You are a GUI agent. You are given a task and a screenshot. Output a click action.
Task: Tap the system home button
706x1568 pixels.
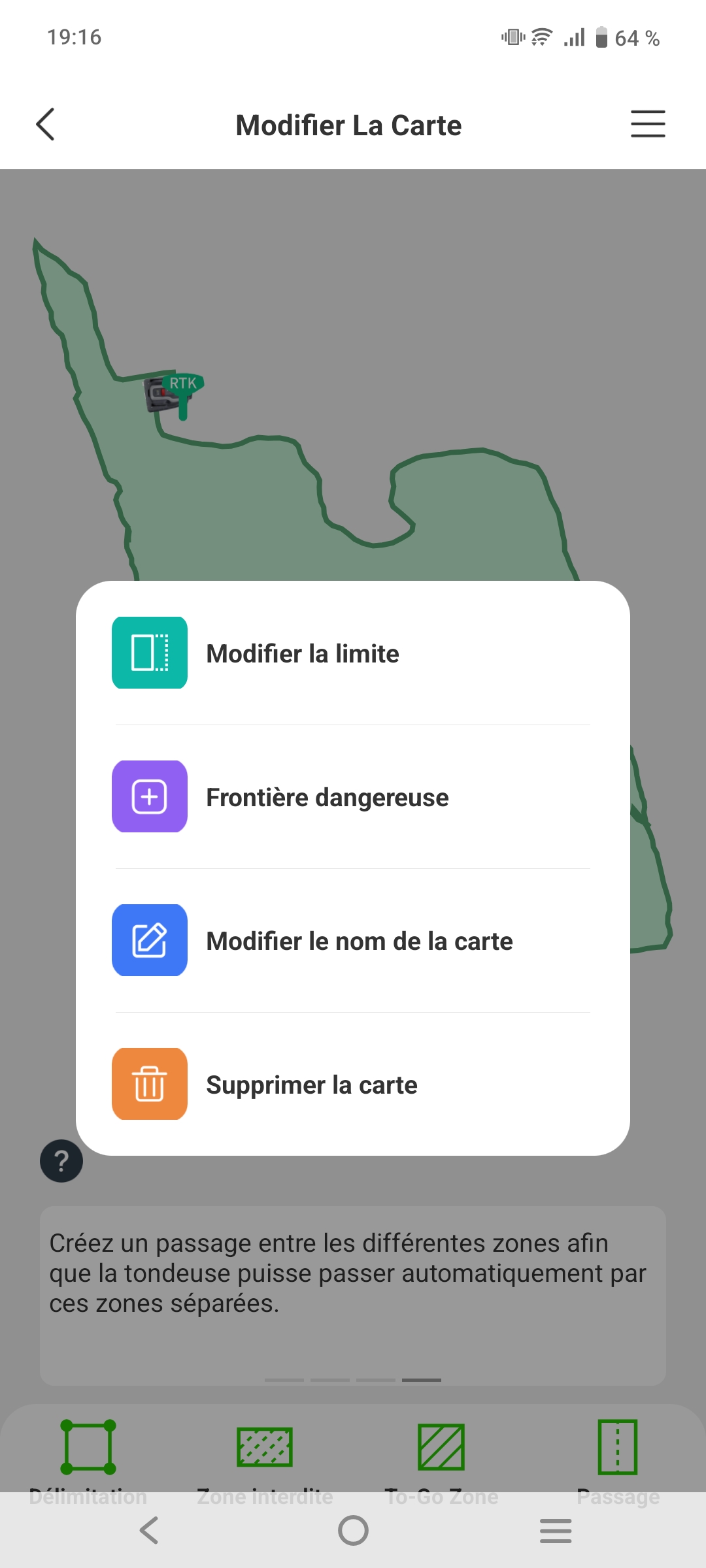point(353,1531)
